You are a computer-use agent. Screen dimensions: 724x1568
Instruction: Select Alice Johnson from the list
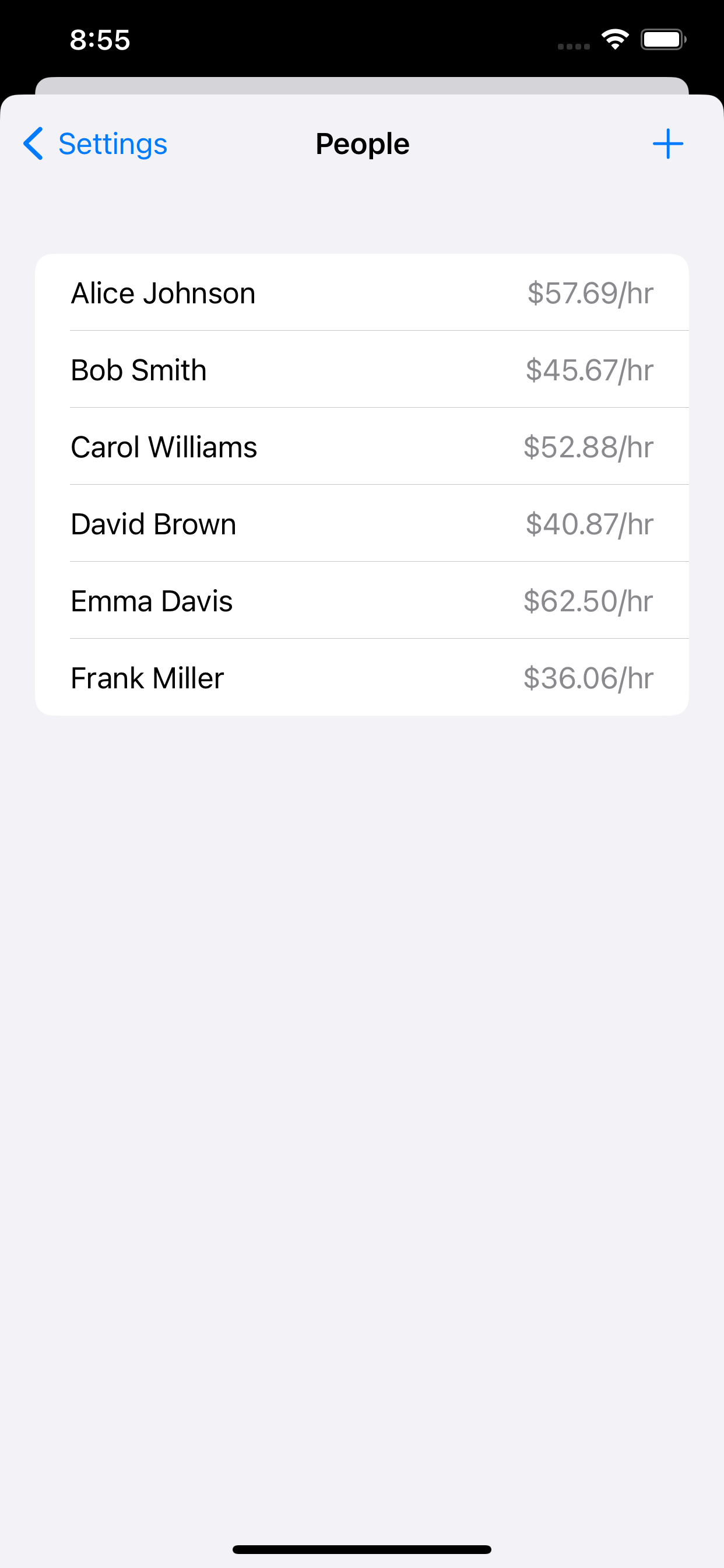(x=163, y=292)
